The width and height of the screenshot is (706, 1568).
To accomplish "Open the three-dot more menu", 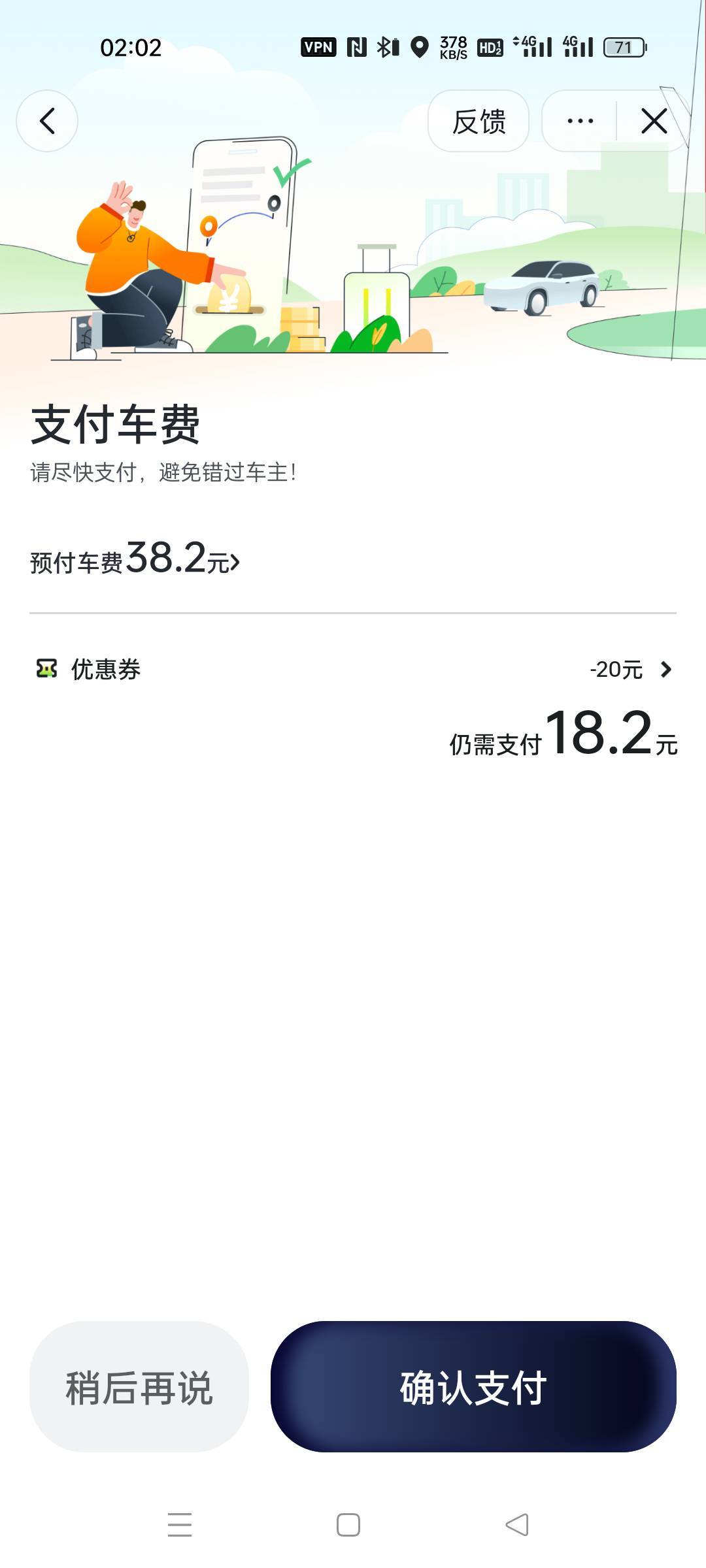I will tap(580, 122).
